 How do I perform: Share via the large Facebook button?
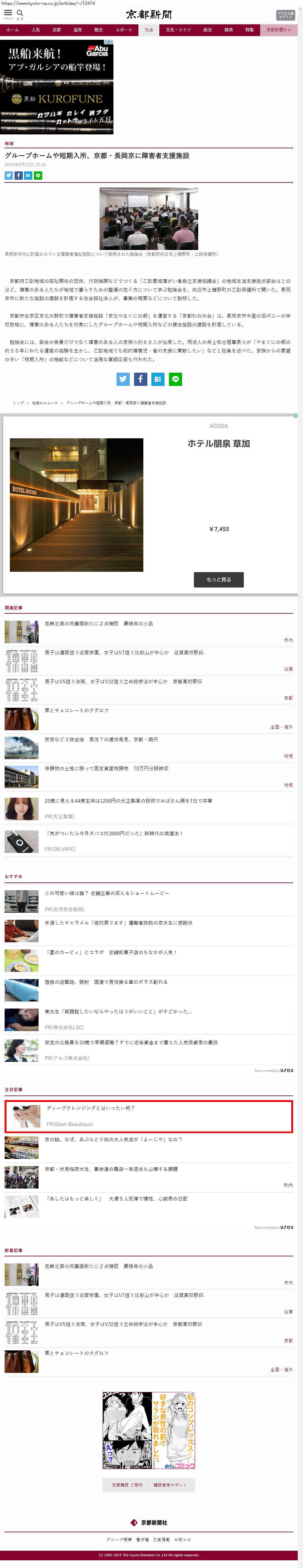pos(140,379)
